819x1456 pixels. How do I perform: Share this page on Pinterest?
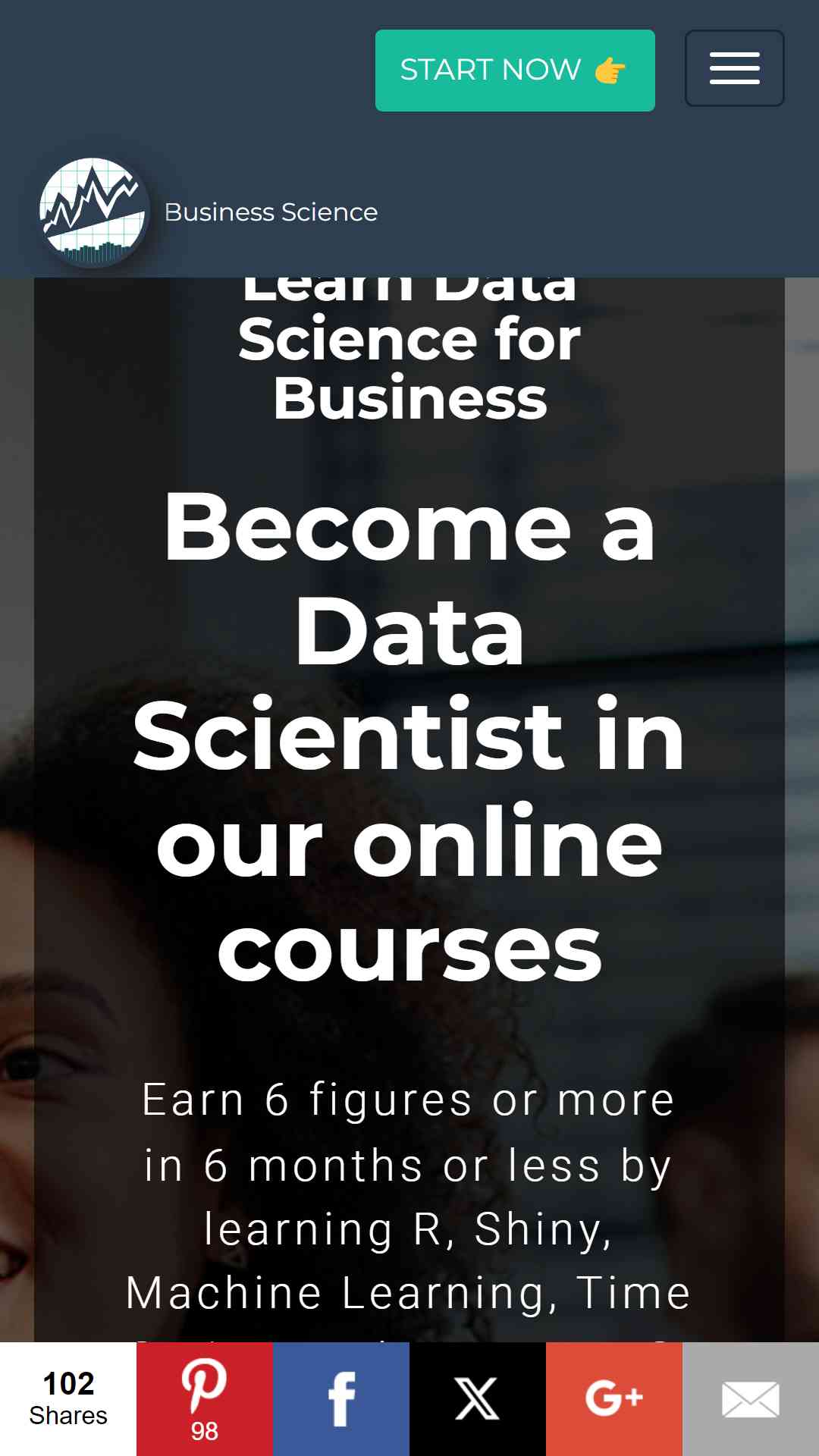pyautogui.click(x=205, y=1399)
